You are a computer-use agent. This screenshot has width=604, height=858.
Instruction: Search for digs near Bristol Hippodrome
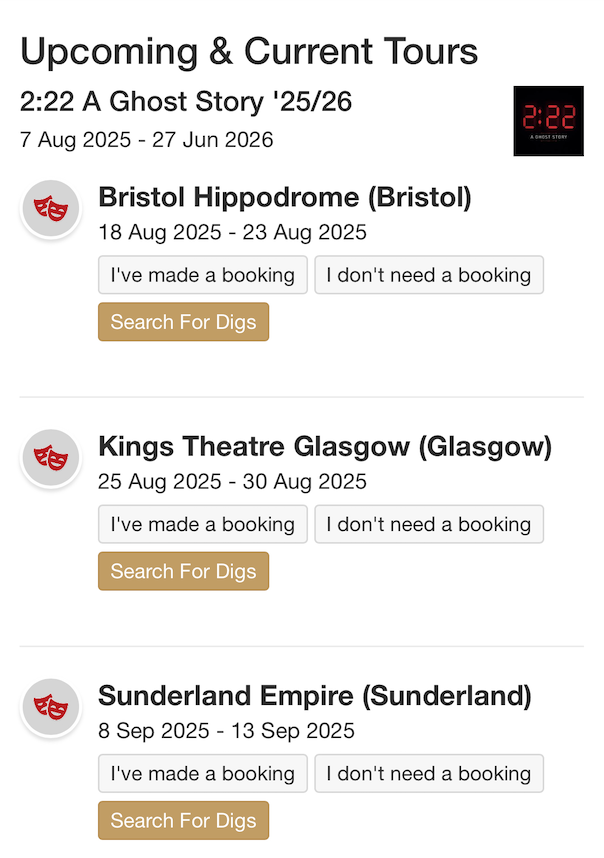183,322
